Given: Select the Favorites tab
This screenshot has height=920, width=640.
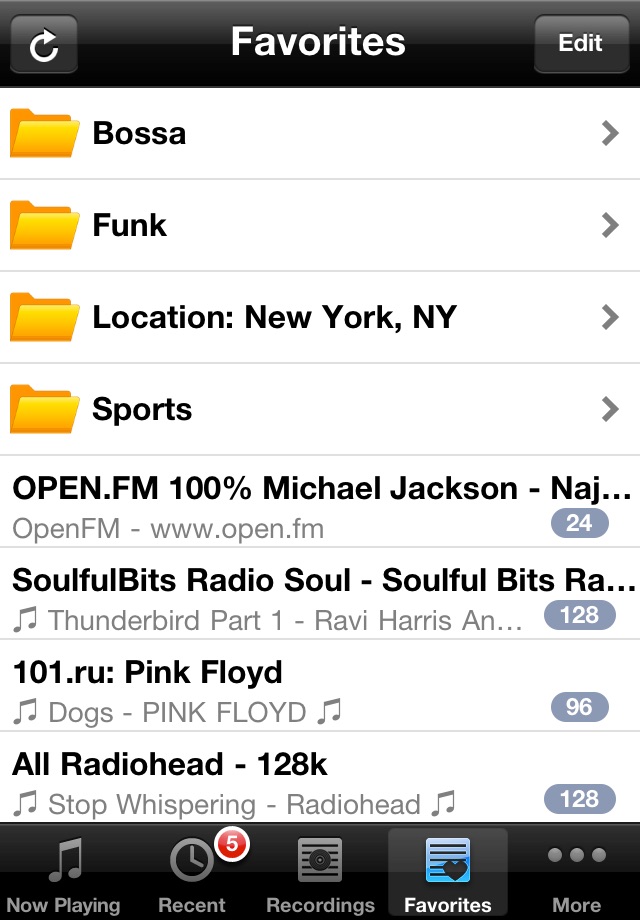Looking at the screenshot, I should [448, 873].
